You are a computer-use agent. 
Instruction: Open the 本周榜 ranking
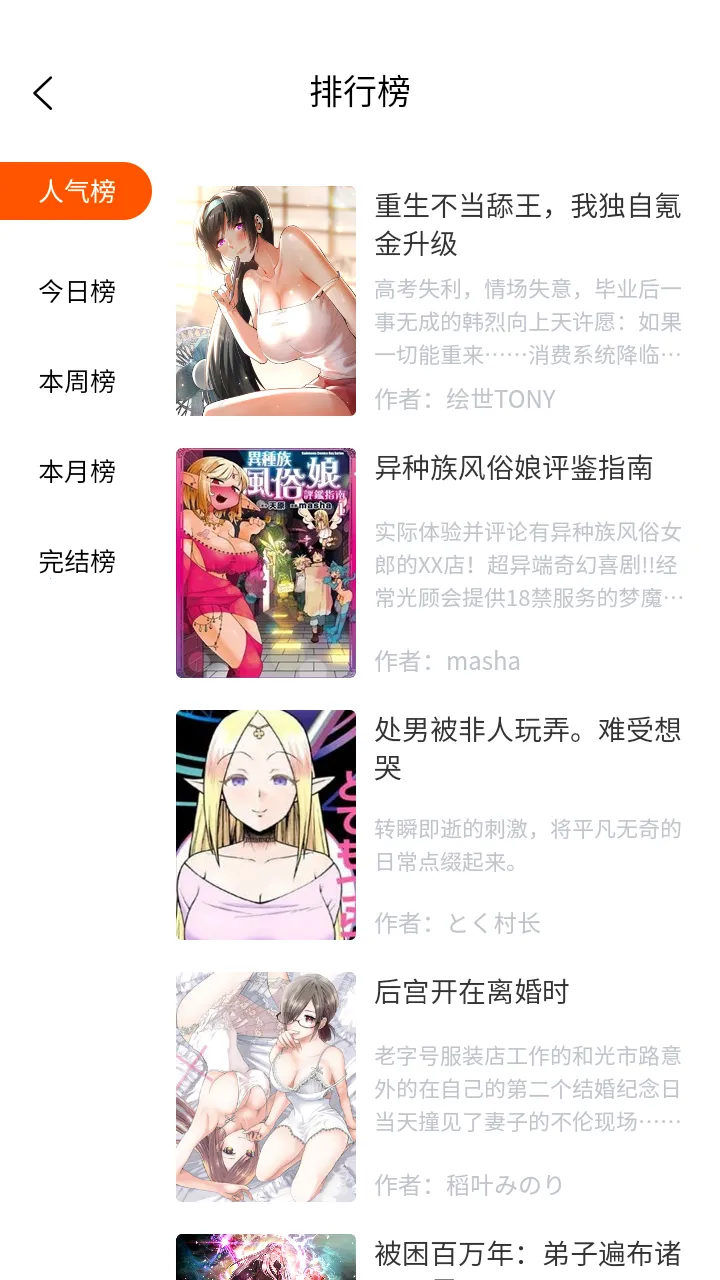(x=78, y=382)
